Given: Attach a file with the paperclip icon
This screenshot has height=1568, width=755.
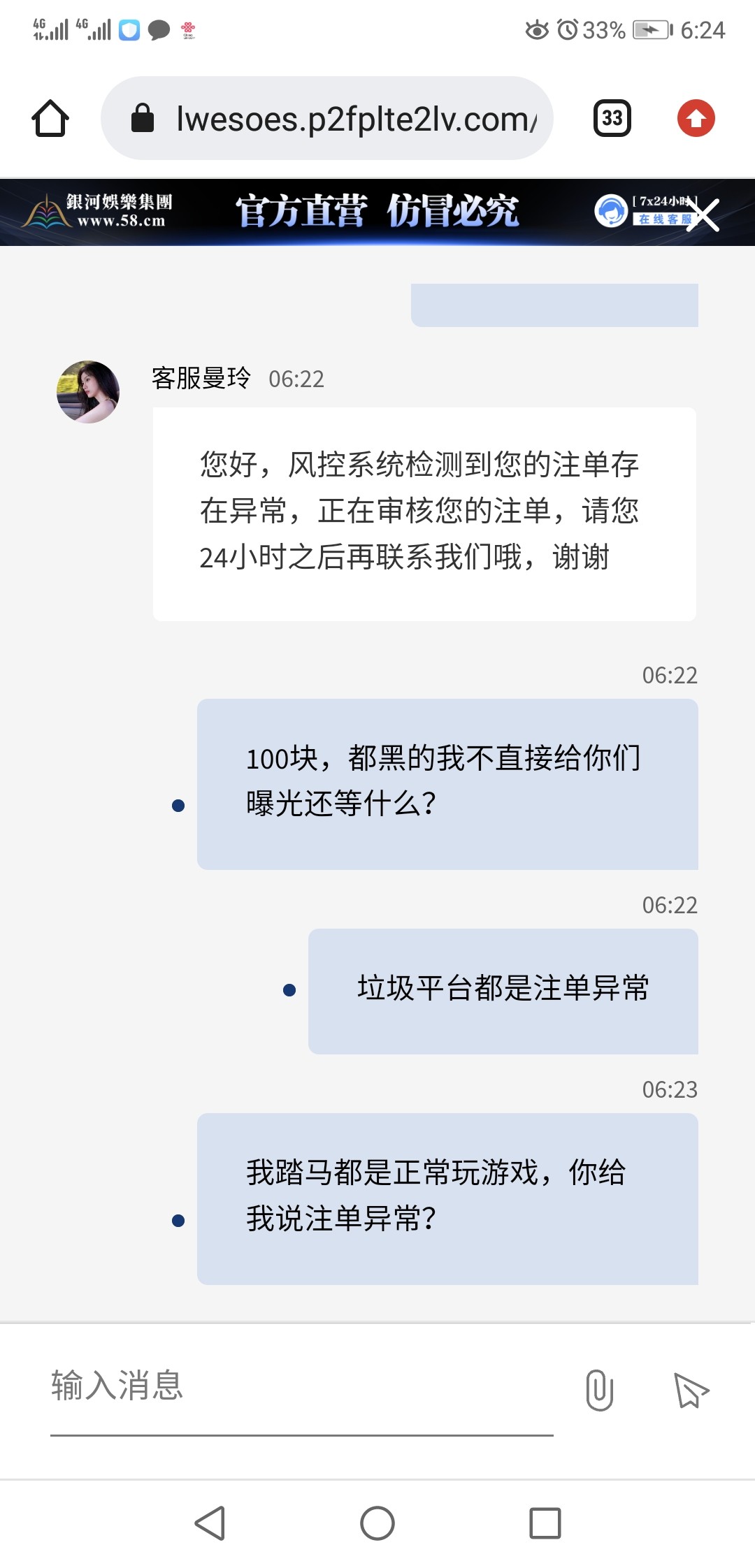Looking at the screenshot, I should (x=599, y=1390).
